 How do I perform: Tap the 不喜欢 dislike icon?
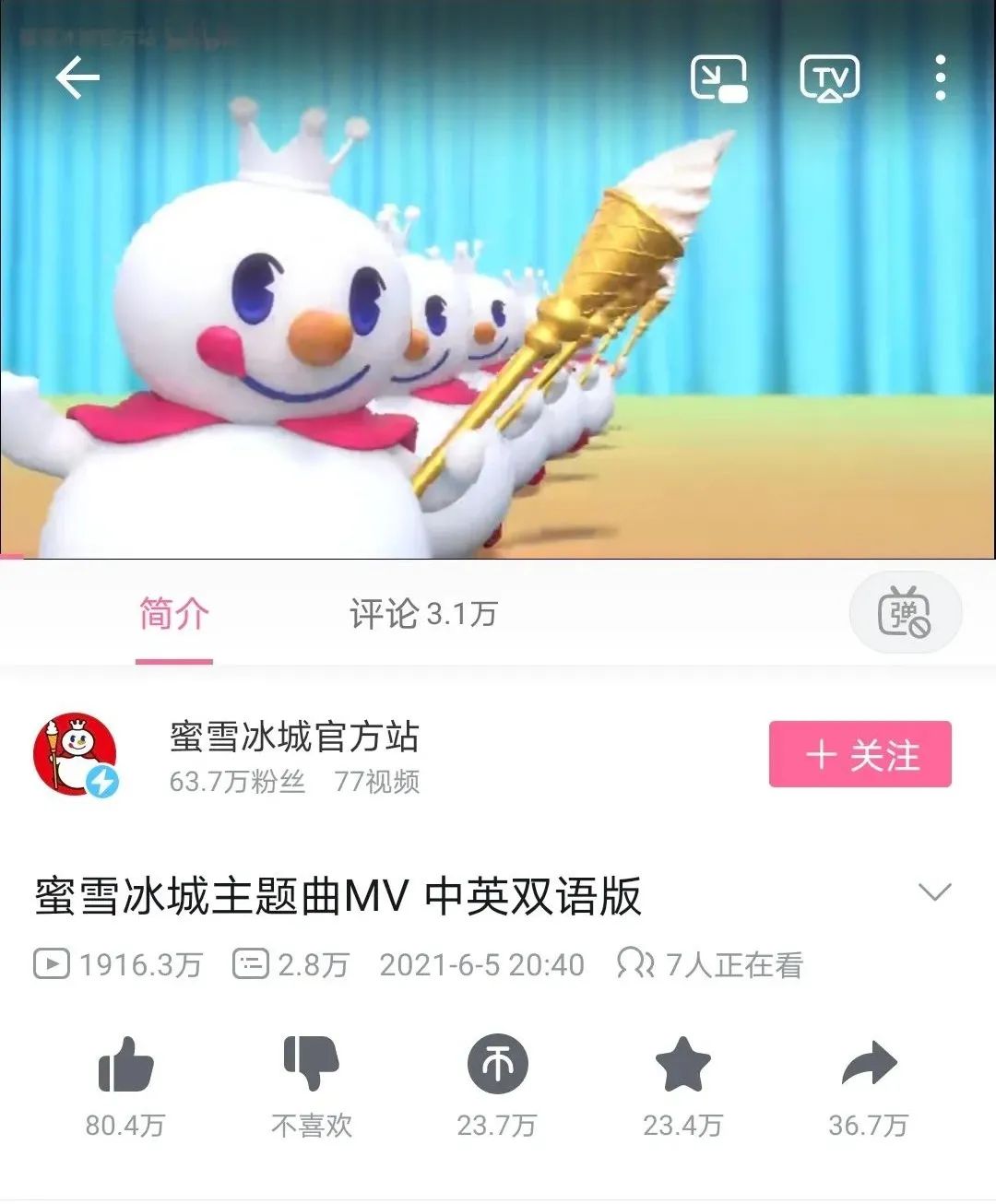pyautogui.click(x=312, y=1064)
